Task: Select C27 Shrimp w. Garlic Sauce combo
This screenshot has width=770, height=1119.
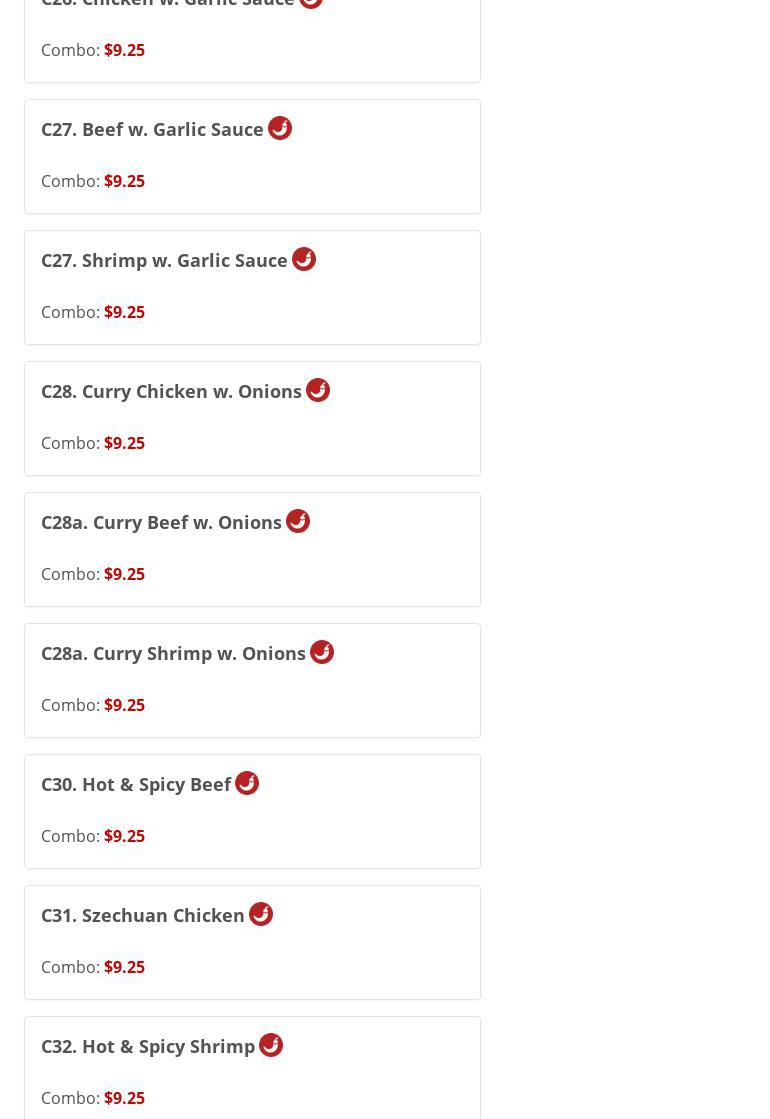Action: point(164,261)
